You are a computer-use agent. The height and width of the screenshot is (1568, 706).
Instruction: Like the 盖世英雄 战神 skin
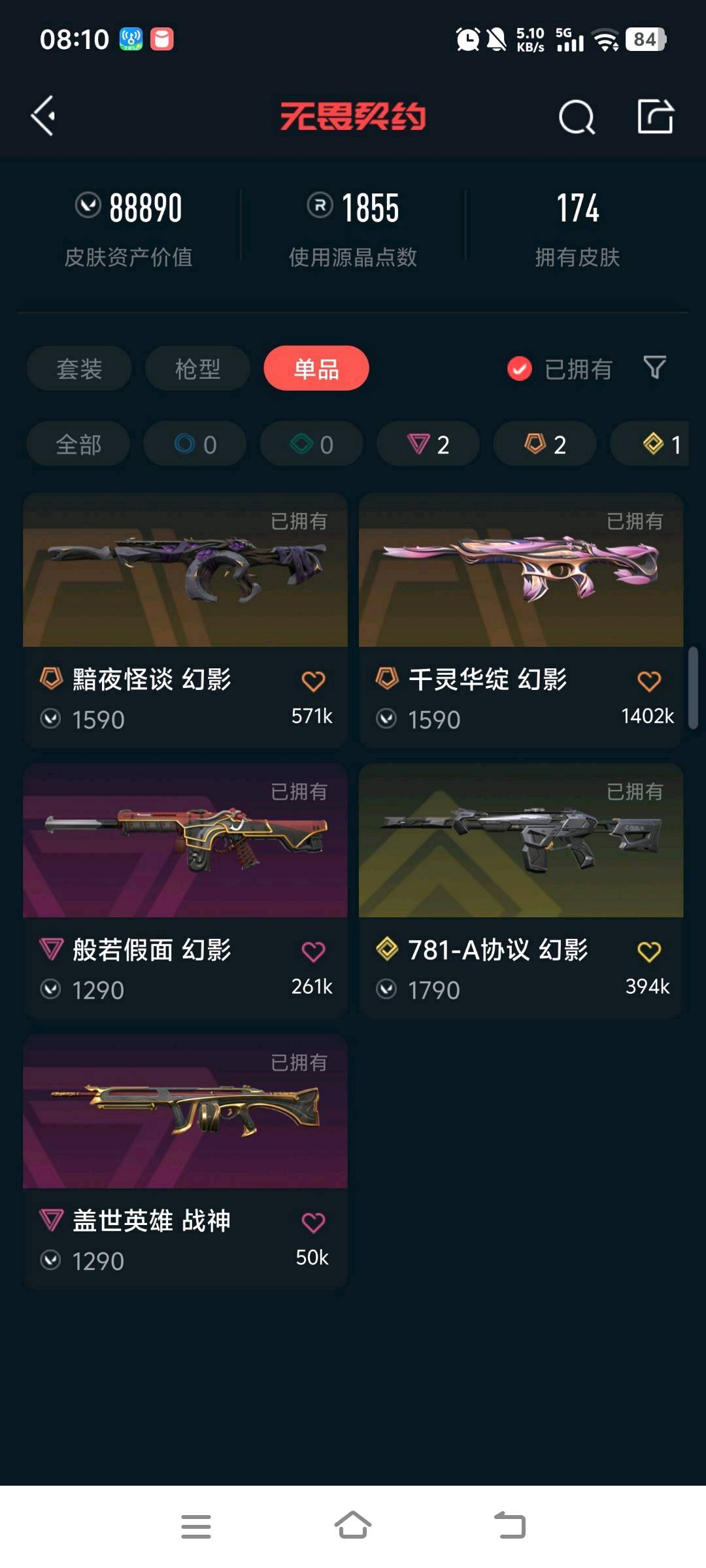313,1222
